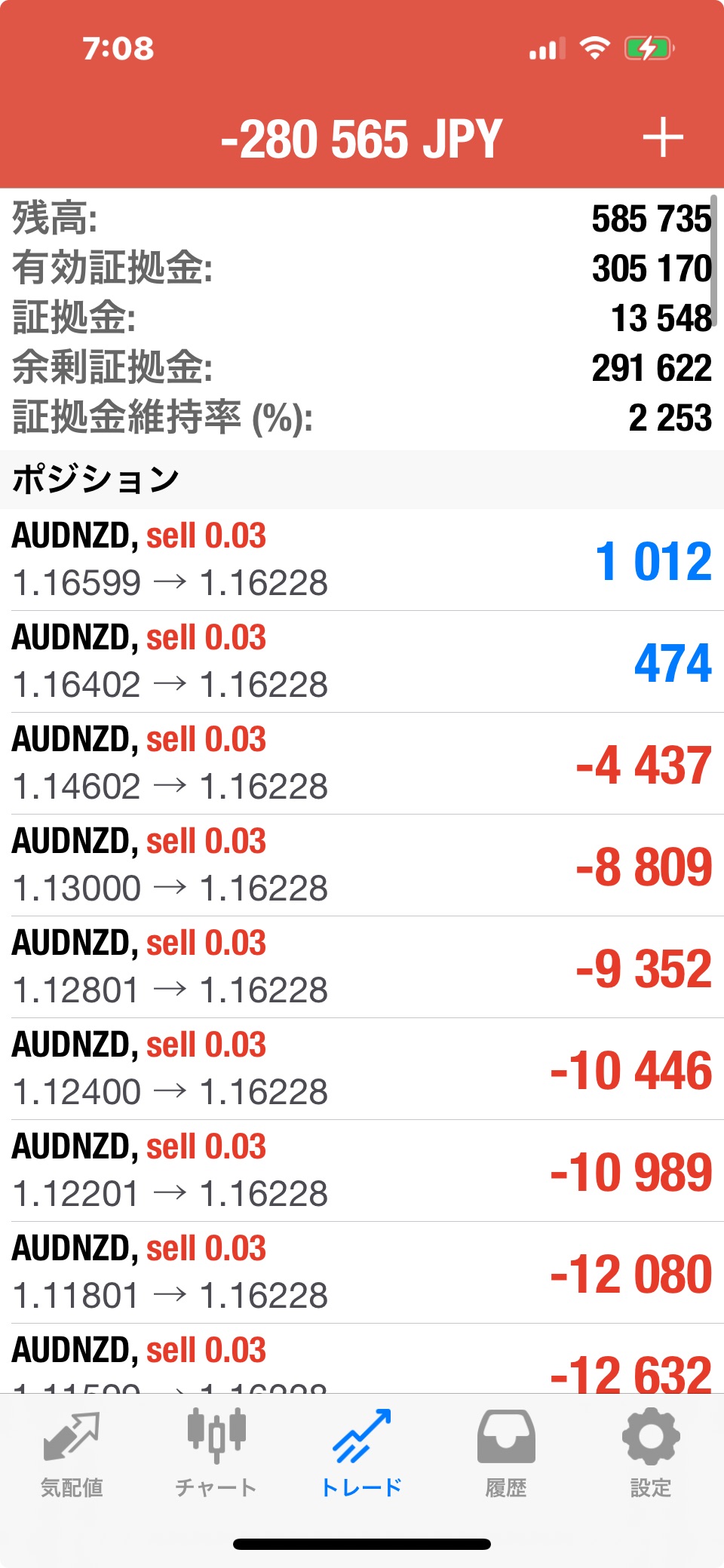724x1568 pixels.
Task: Open the AUDNZD position showing -10 446
Action: pyautogui.click(x=362, y=1069)
